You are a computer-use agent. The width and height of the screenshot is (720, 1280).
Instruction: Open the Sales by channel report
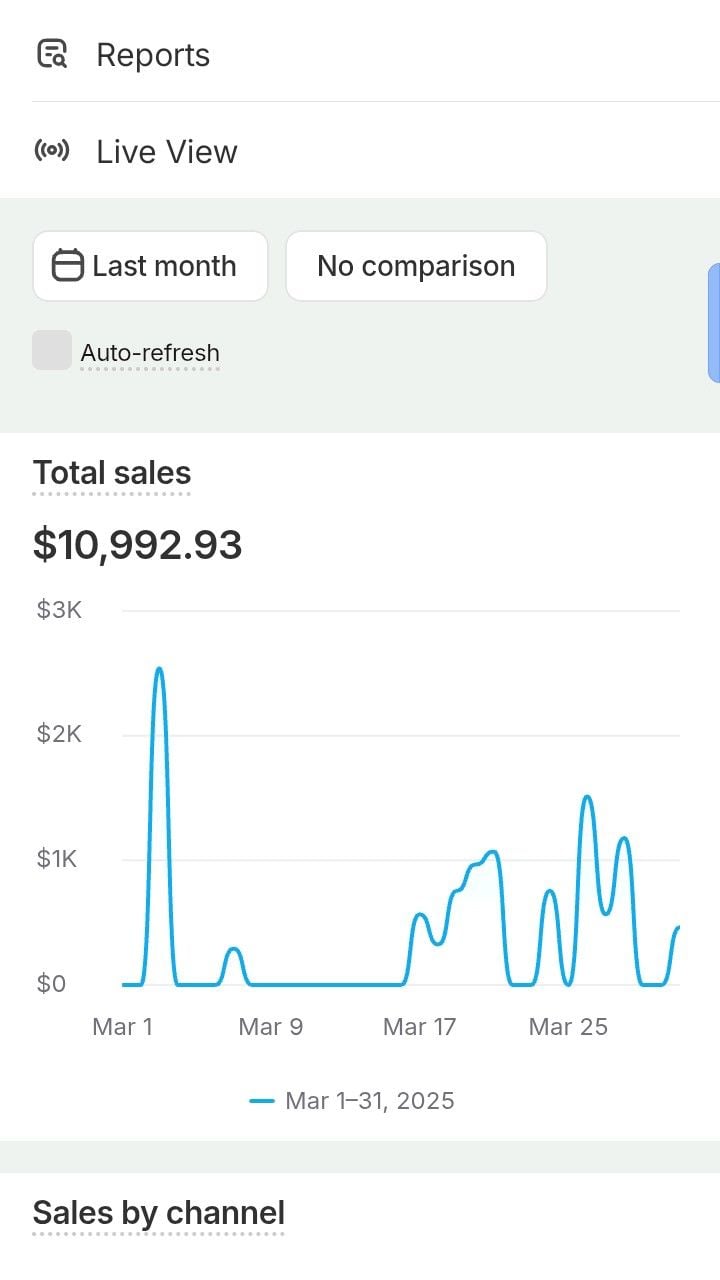158,1212
